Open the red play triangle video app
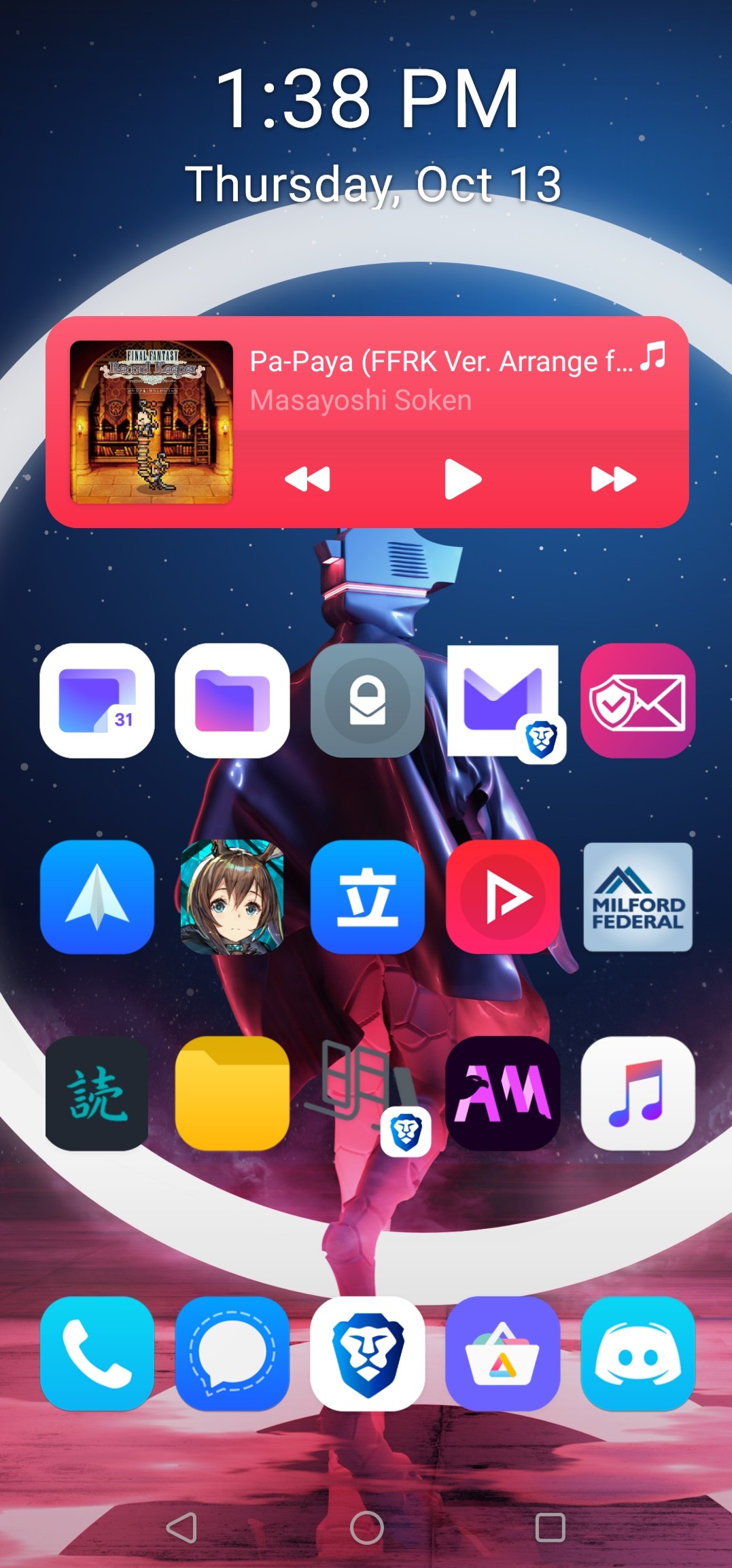This screenshot has height=1568, width=732. click(503, 897)
